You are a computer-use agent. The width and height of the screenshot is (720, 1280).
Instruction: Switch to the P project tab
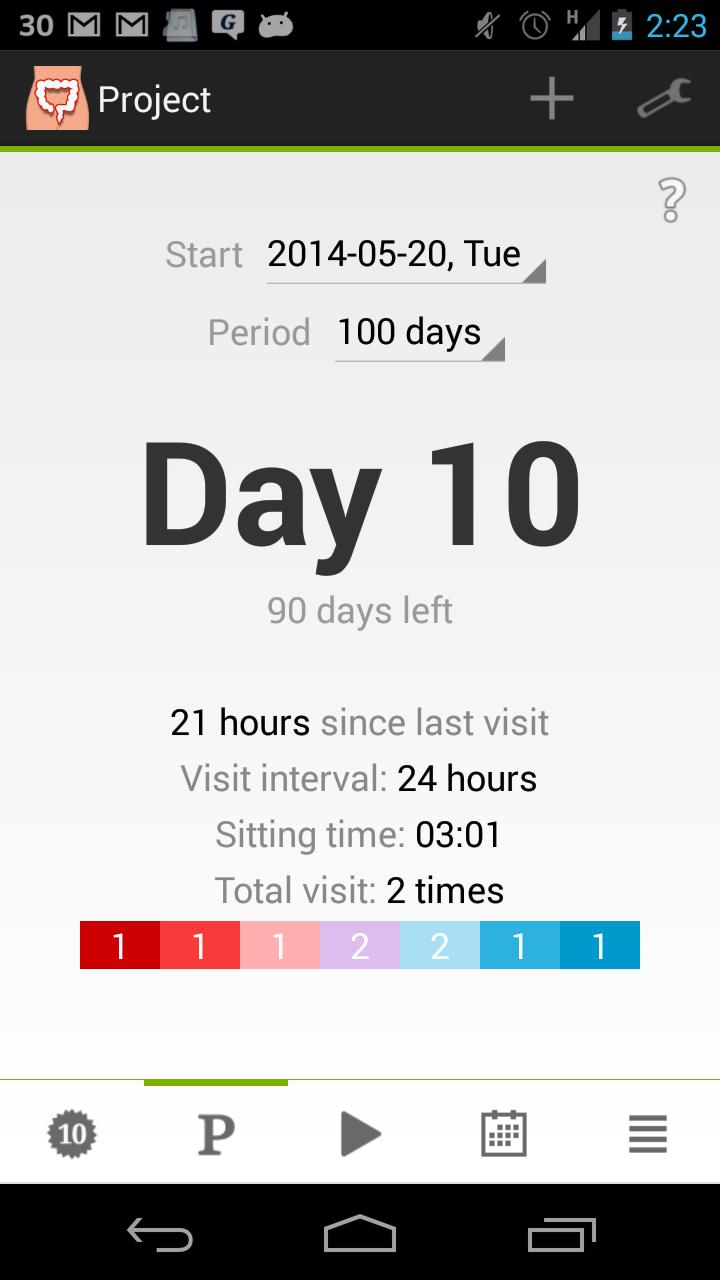(x=216, y=1134)
